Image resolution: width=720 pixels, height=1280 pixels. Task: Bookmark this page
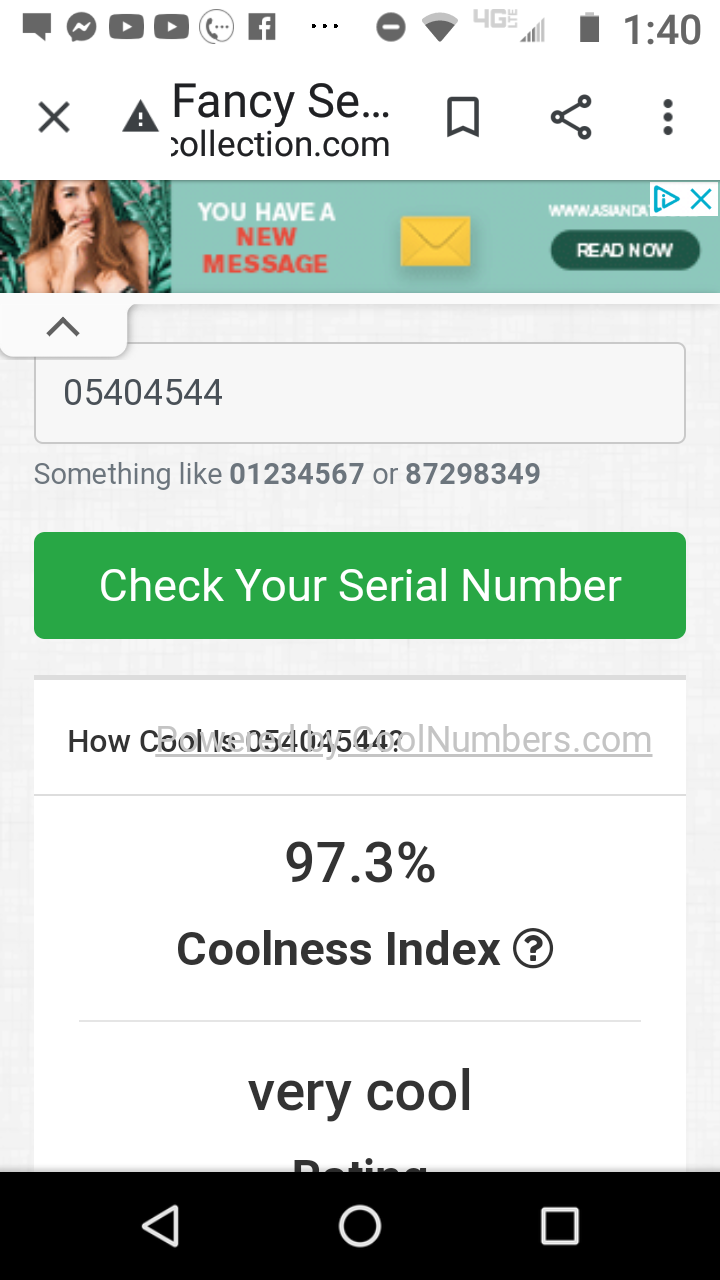point(462,118)
